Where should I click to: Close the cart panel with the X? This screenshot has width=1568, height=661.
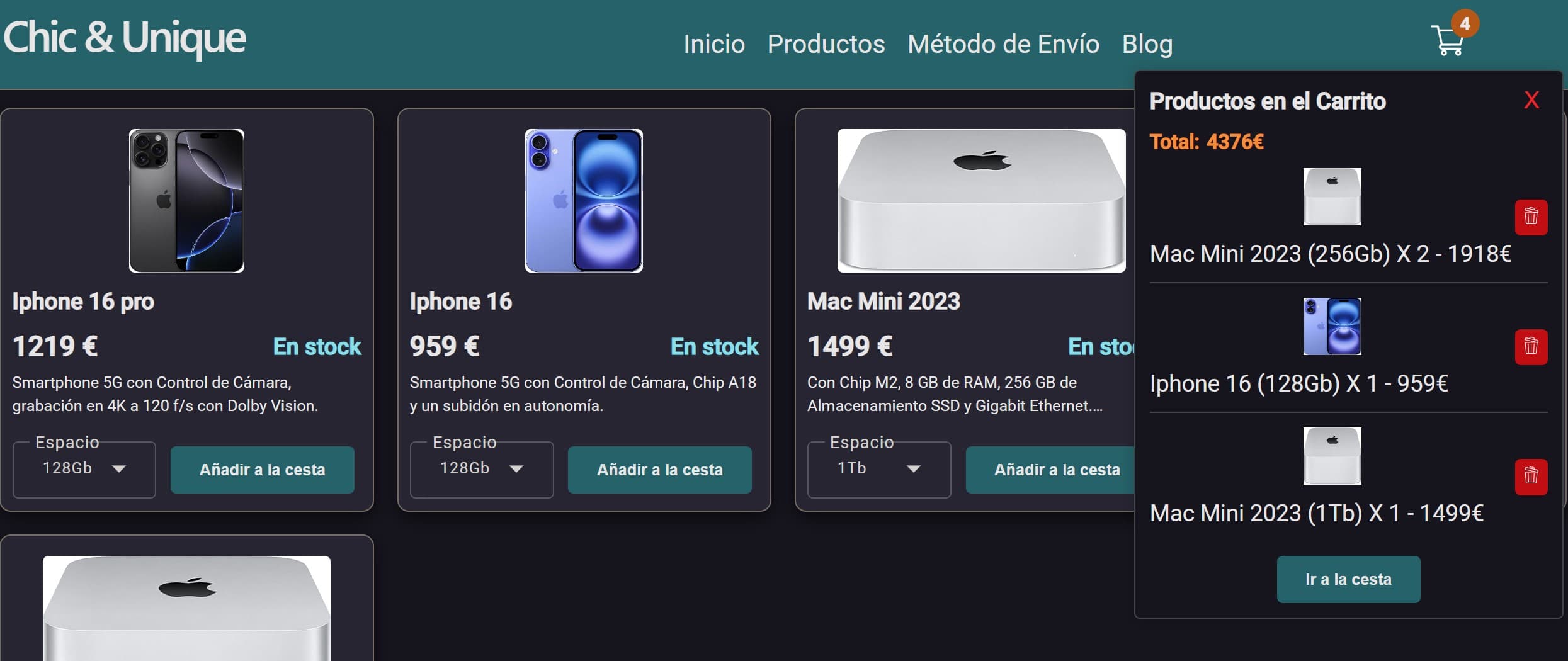click(x=1531, y=100)
